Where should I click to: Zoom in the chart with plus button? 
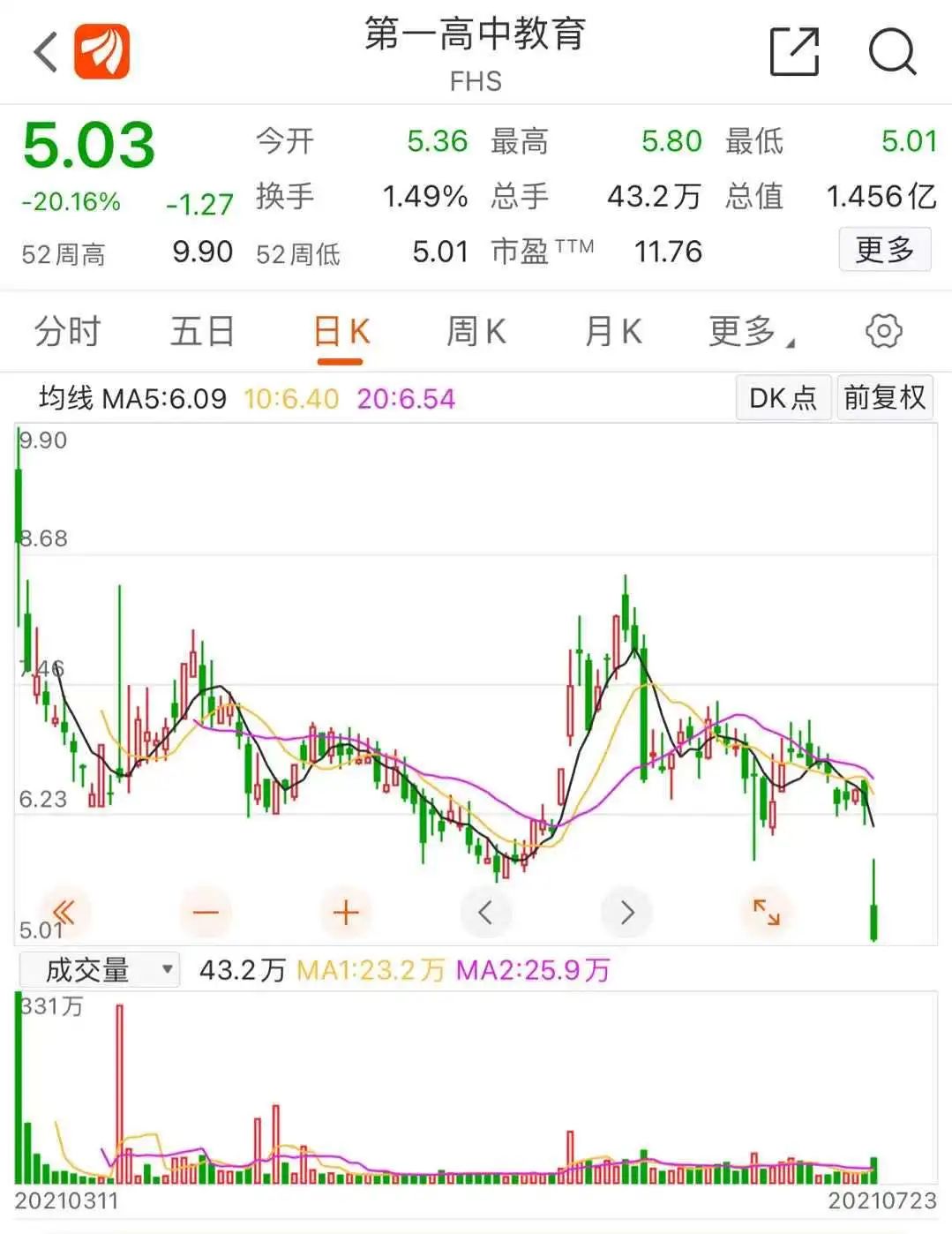tap(346, 912)
